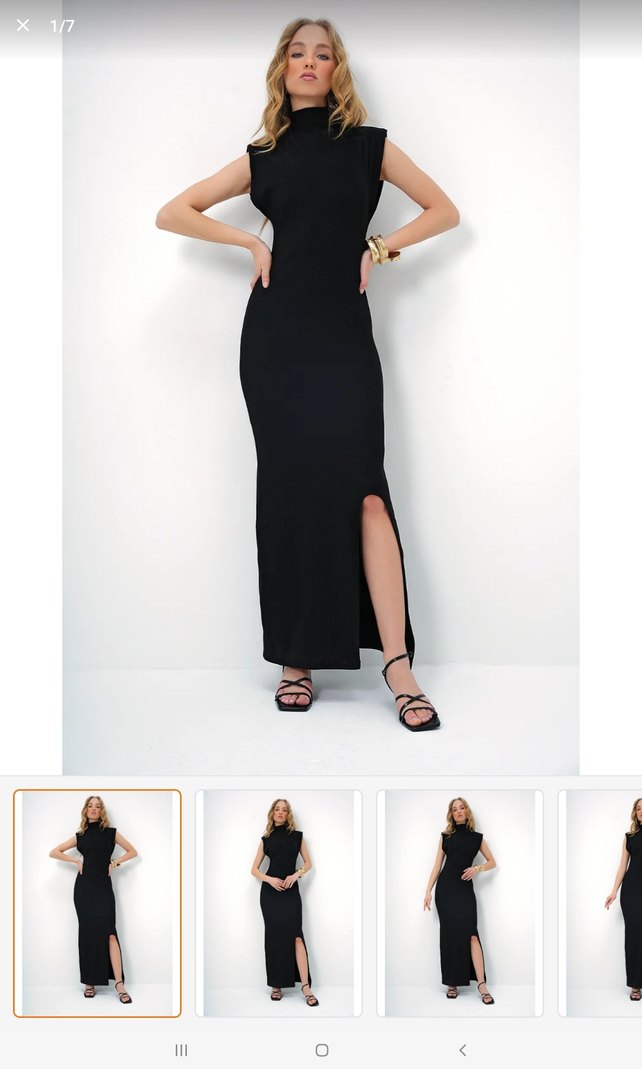Go to the system home screen
The width and height of the screenshot is (642, 1069).
click(321, 1050)
